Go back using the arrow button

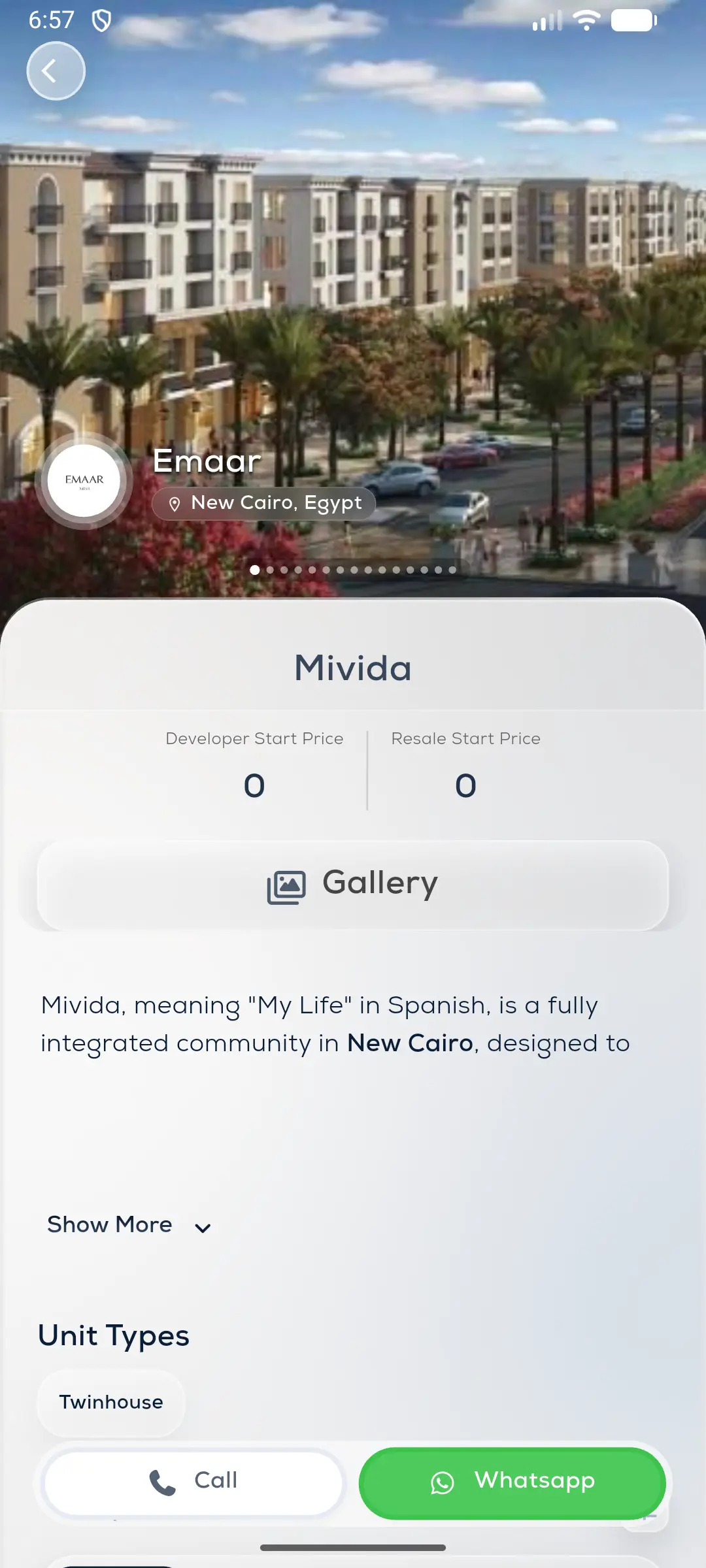pos(56,71)
